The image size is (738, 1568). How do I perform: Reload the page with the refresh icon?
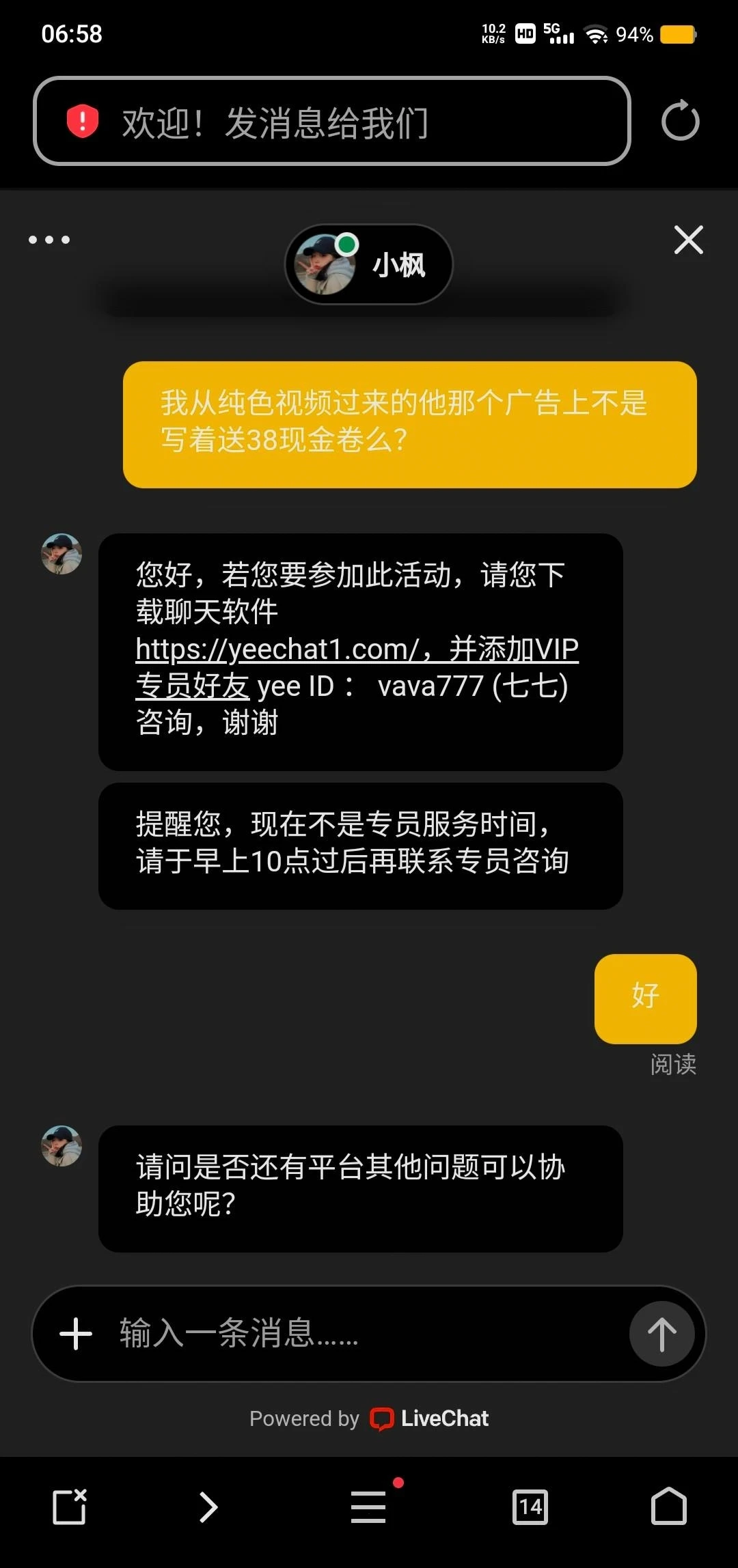[681, 121]
